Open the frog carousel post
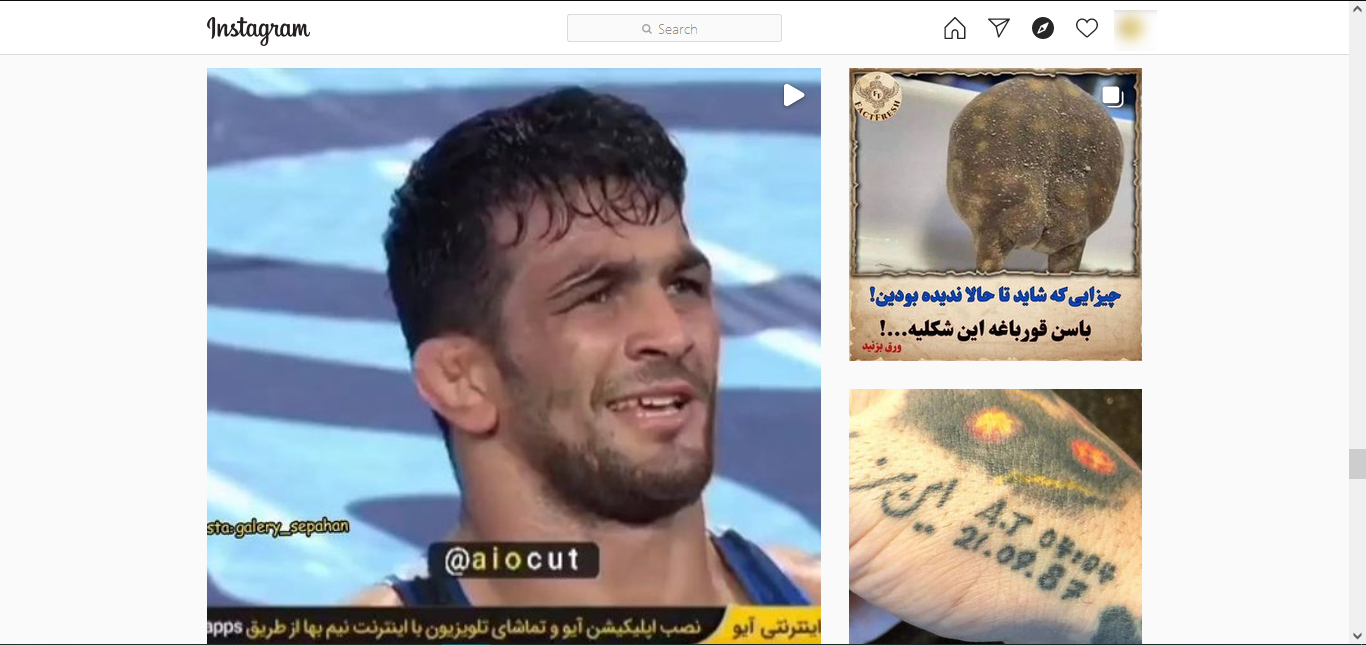 point(995,214)
